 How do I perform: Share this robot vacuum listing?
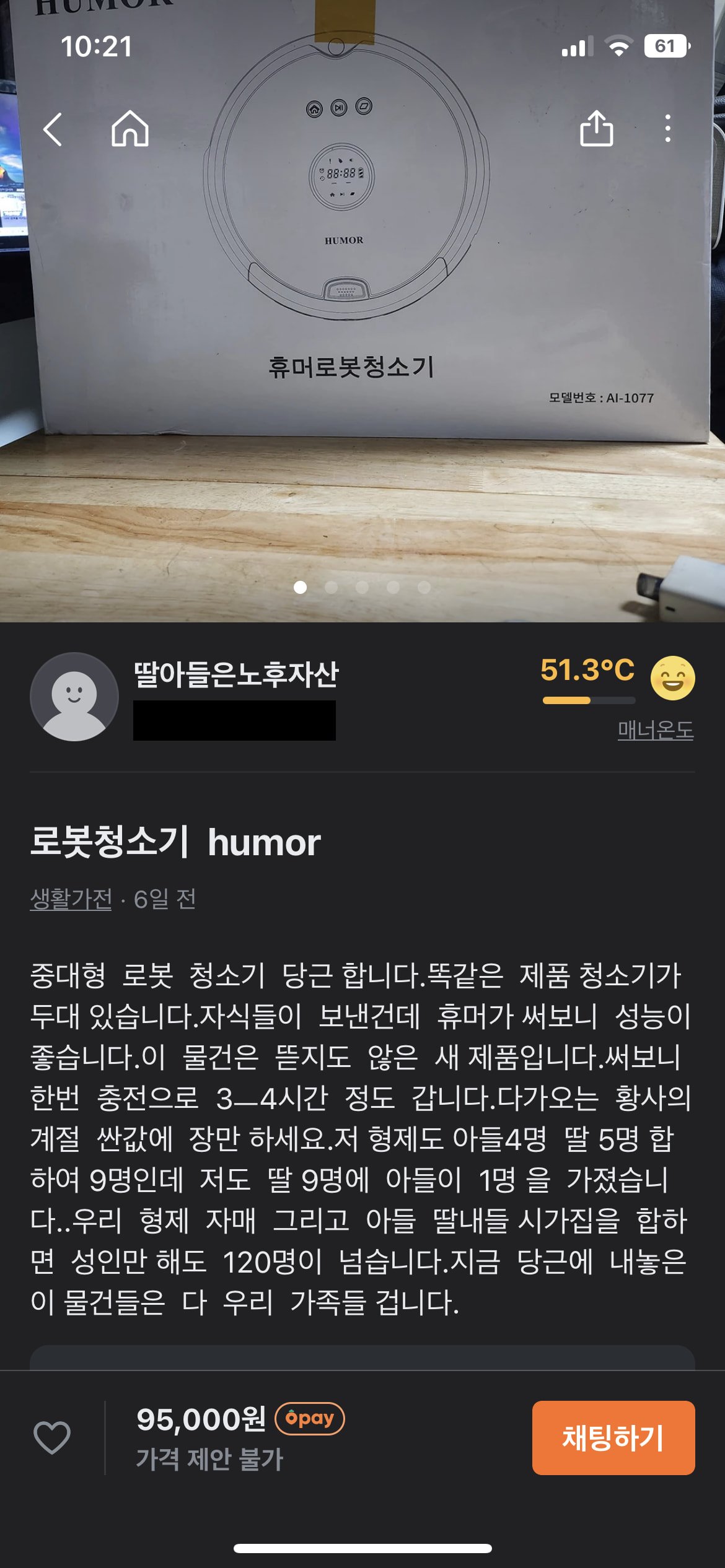pos(596,129)
